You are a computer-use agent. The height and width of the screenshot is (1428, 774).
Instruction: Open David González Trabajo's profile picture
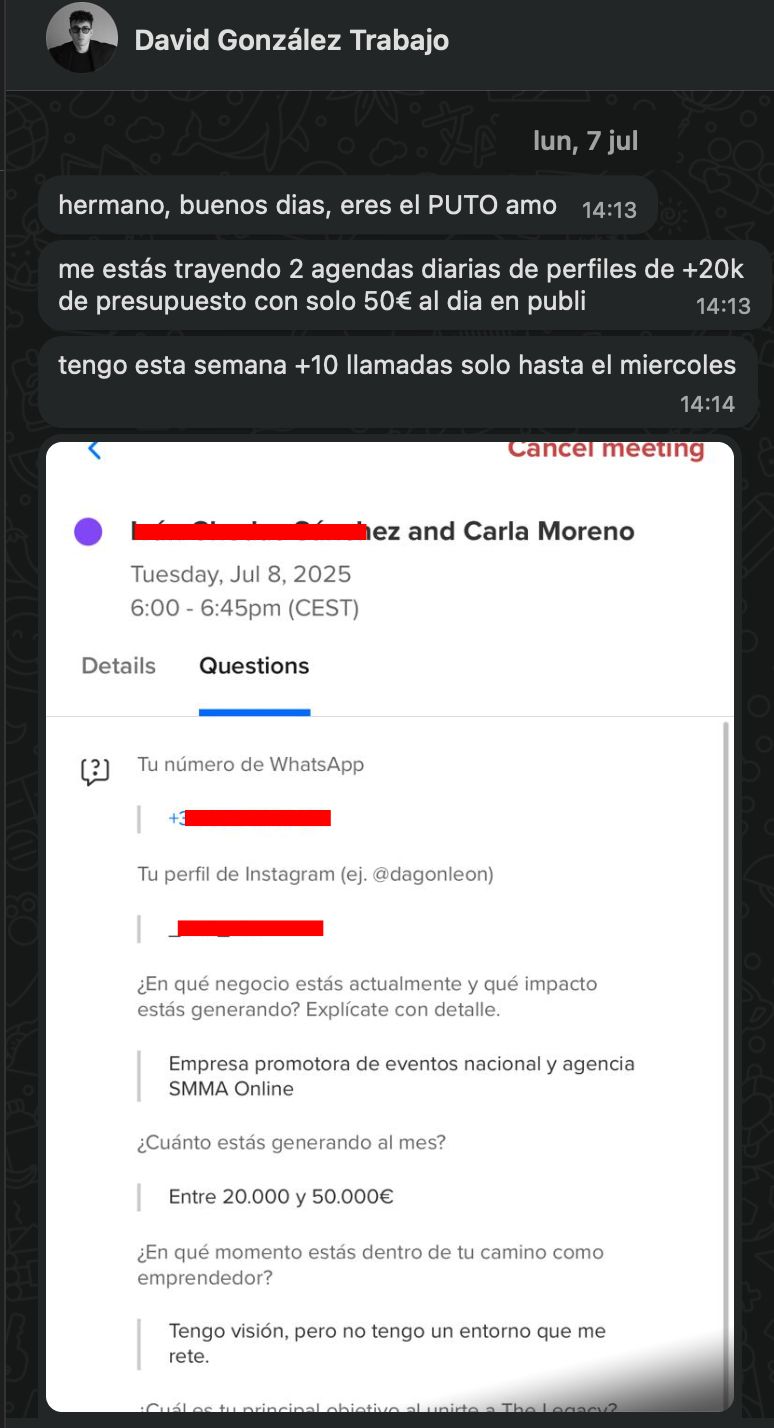click(83, 40)
